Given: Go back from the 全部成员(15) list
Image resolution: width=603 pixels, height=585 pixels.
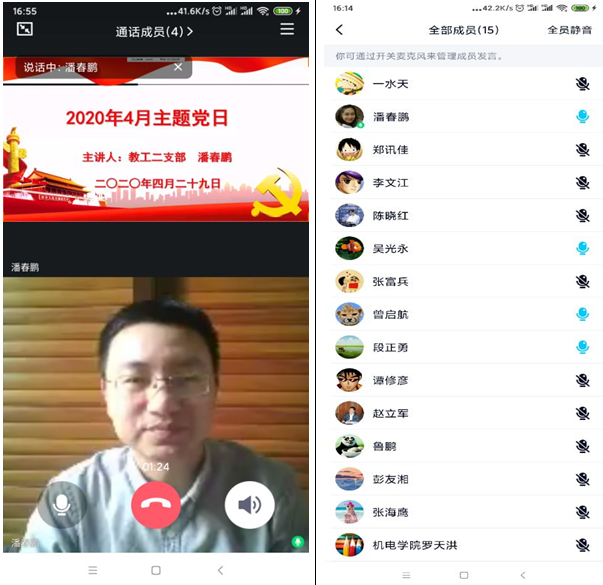Looking at the screenshot, I should 339,30.
